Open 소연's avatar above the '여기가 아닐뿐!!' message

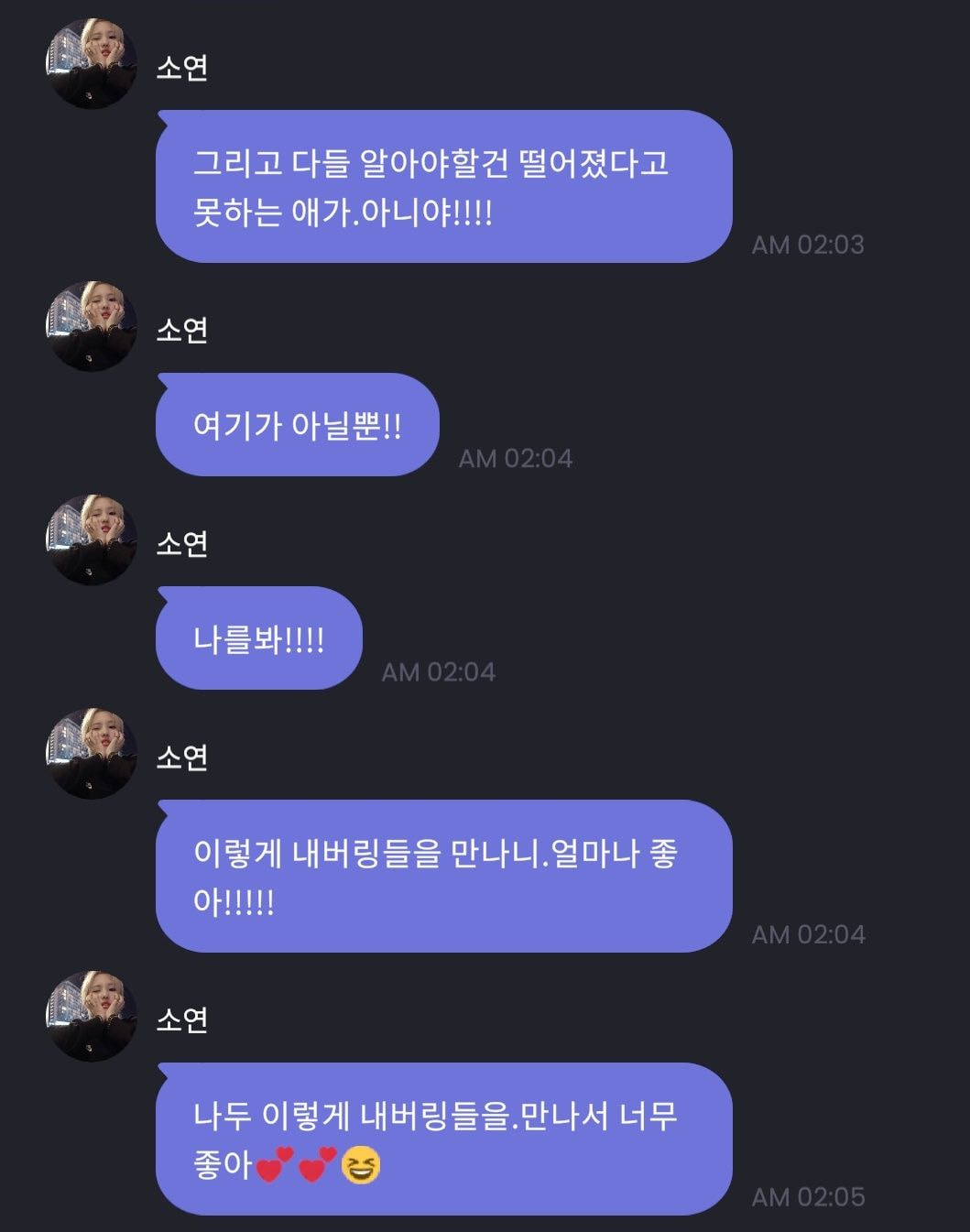(x=91, y=326)
